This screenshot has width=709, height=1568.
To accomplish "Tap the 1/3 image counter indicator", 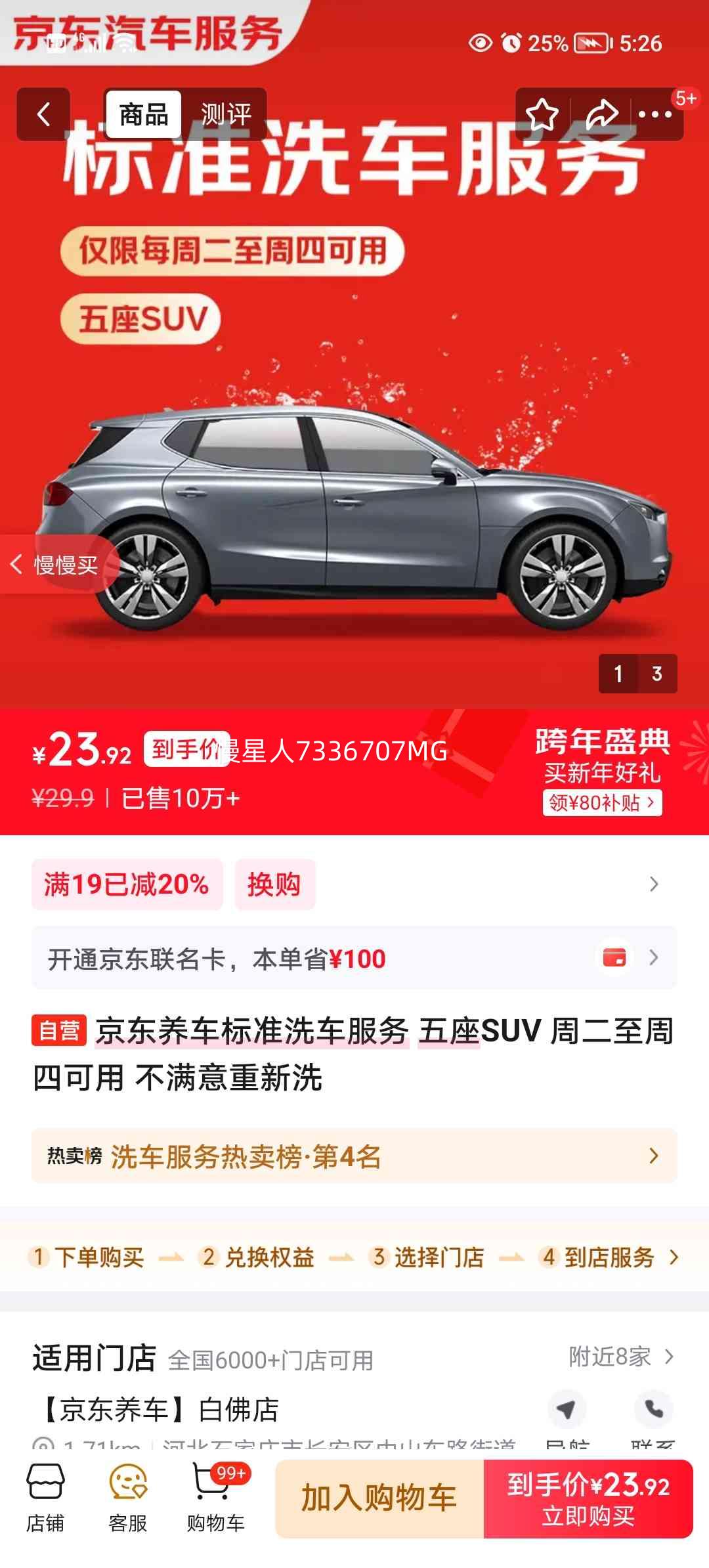I will coord(635,673).
